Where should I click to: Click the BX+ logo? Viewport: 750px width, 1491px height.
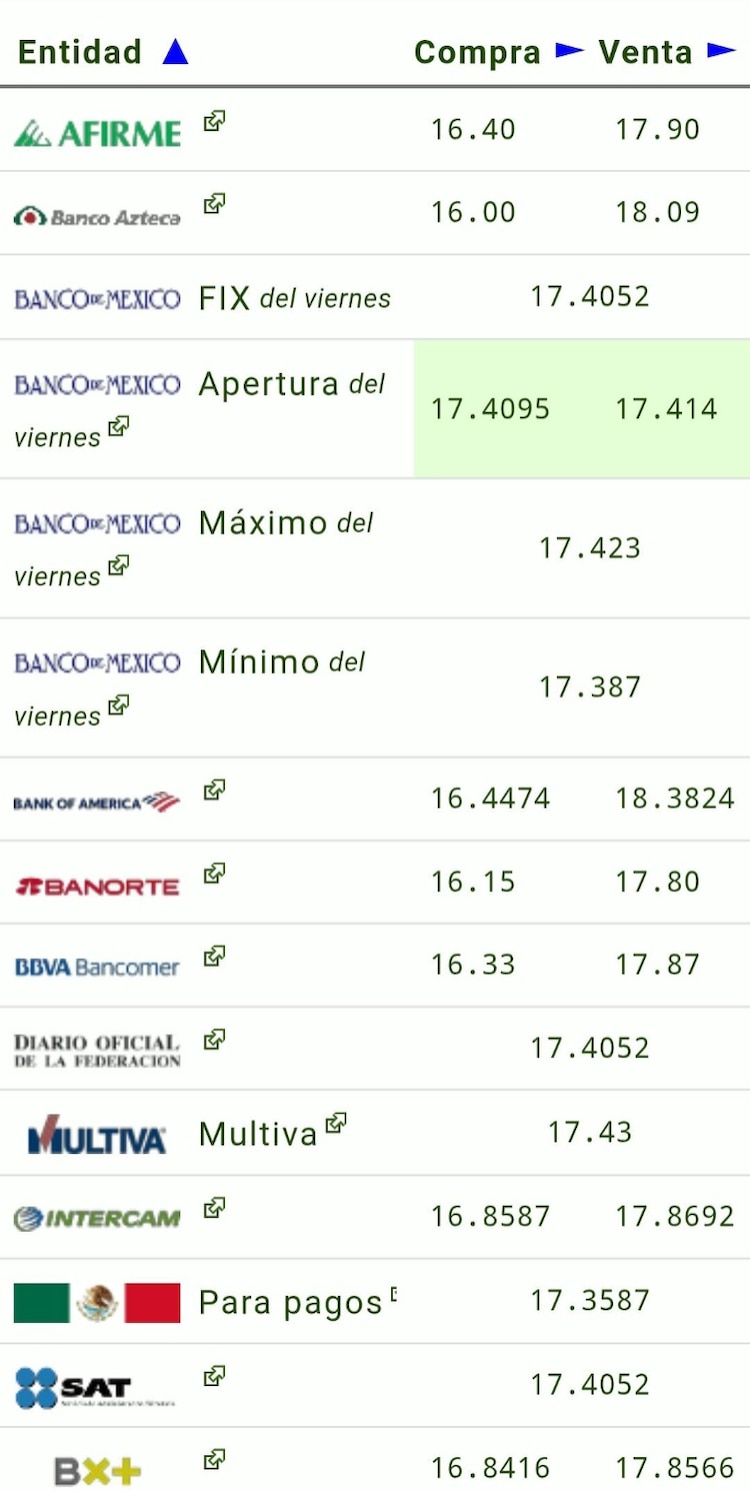(95, 1468)
